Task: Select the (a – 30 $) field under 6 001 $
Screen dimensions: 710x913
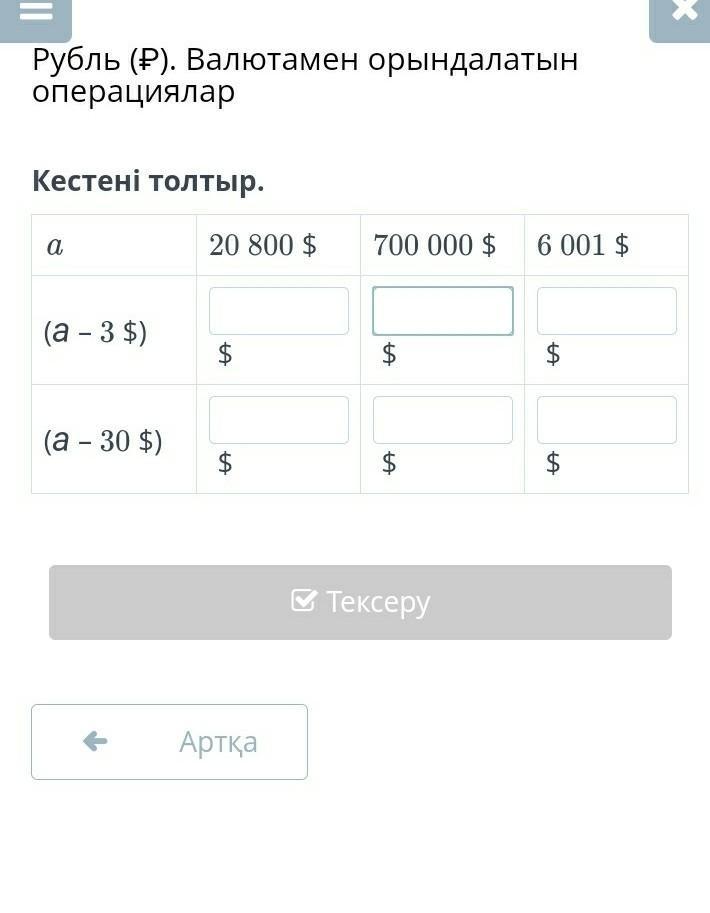Action: click(x=606, y=420)
